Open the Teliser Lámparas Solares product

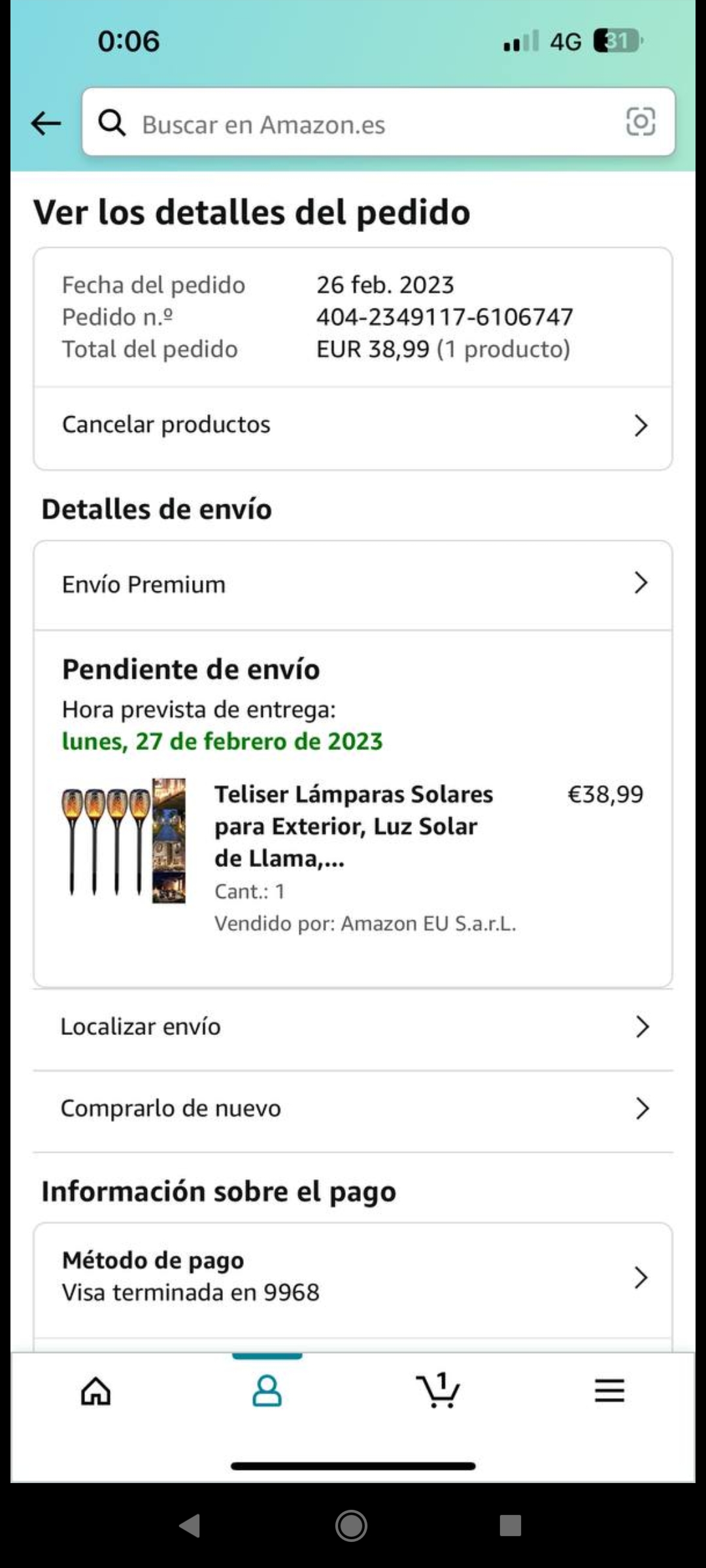353,826
